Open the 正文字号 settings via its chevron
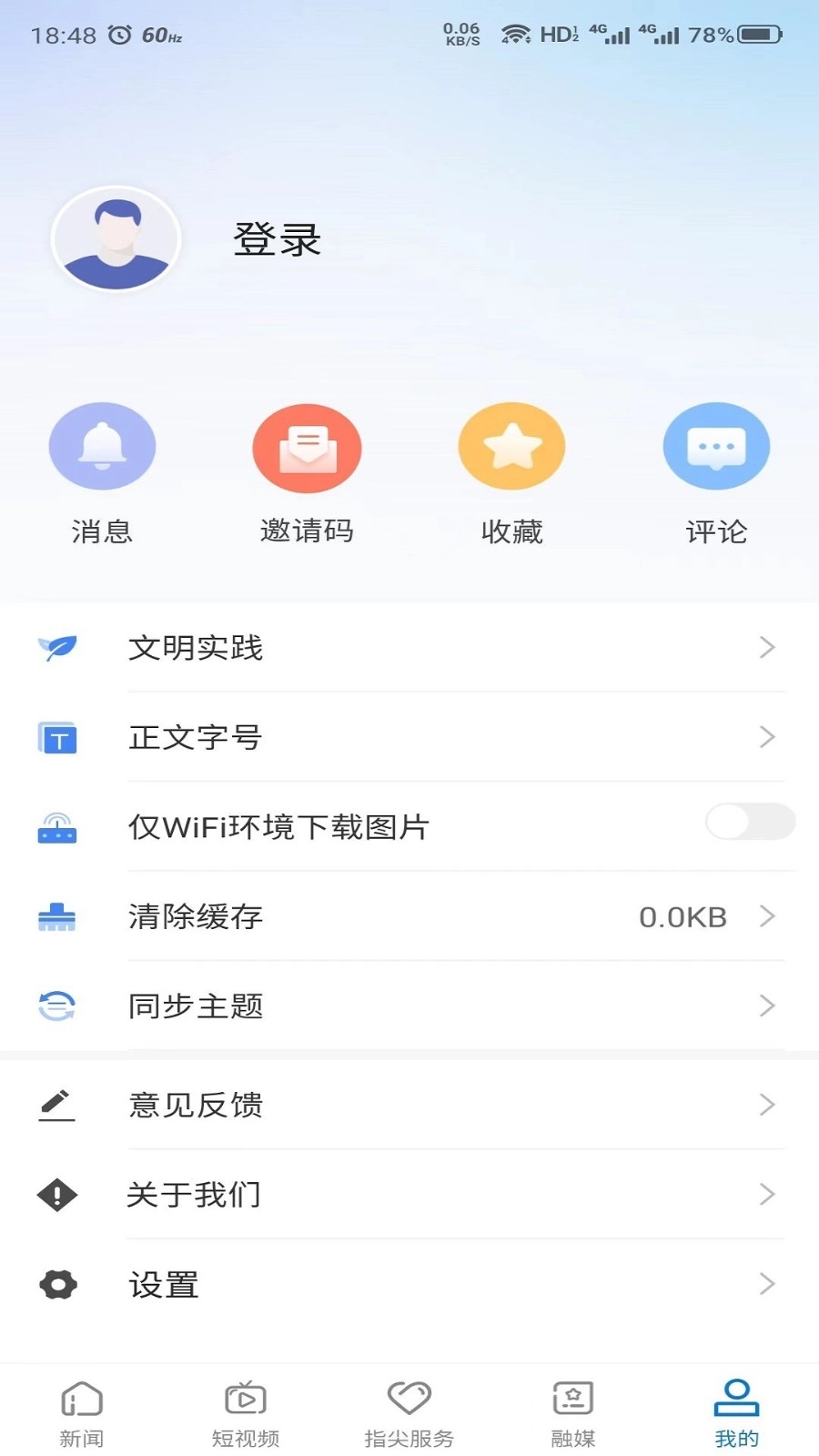819x1456 pixels. pos(767,738)
